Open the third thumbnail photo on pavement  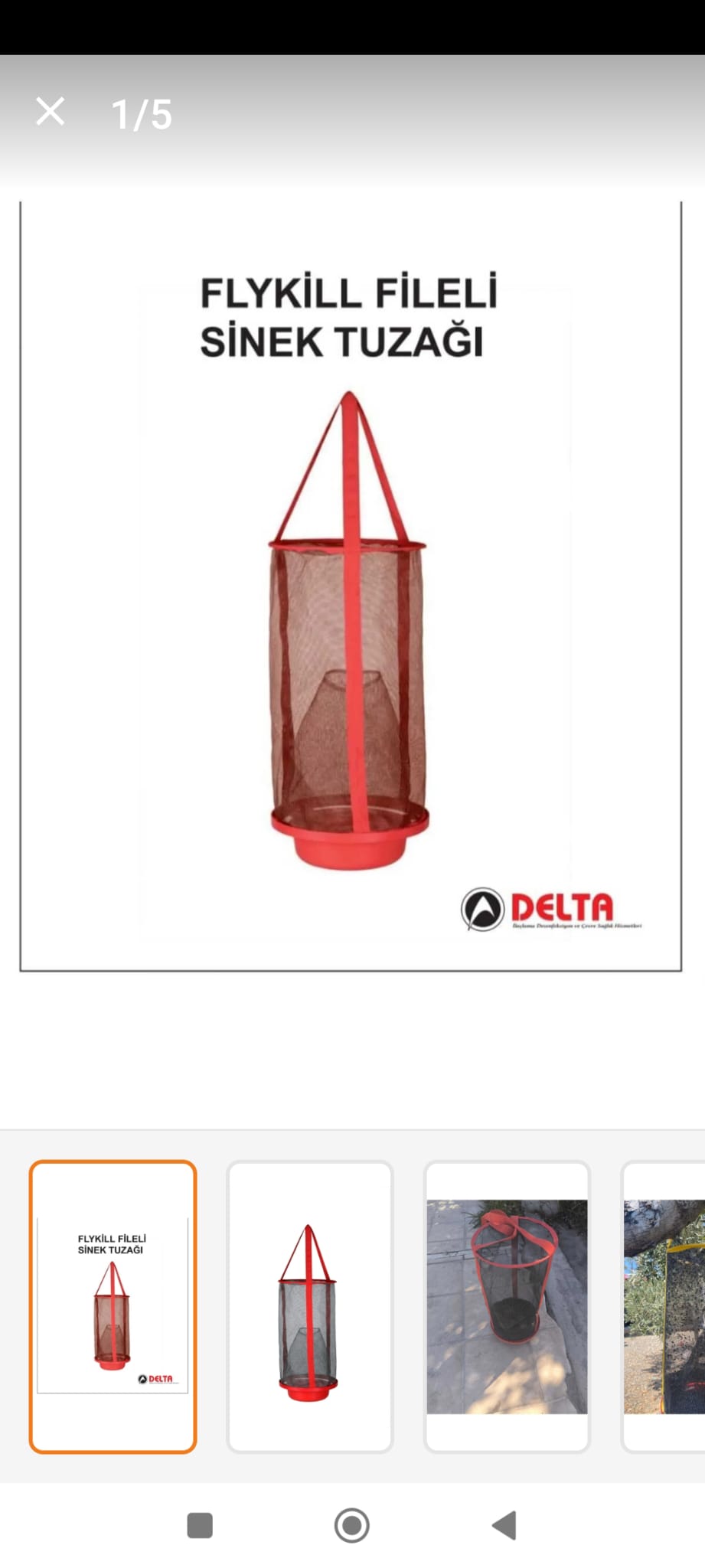(507, 1306)
